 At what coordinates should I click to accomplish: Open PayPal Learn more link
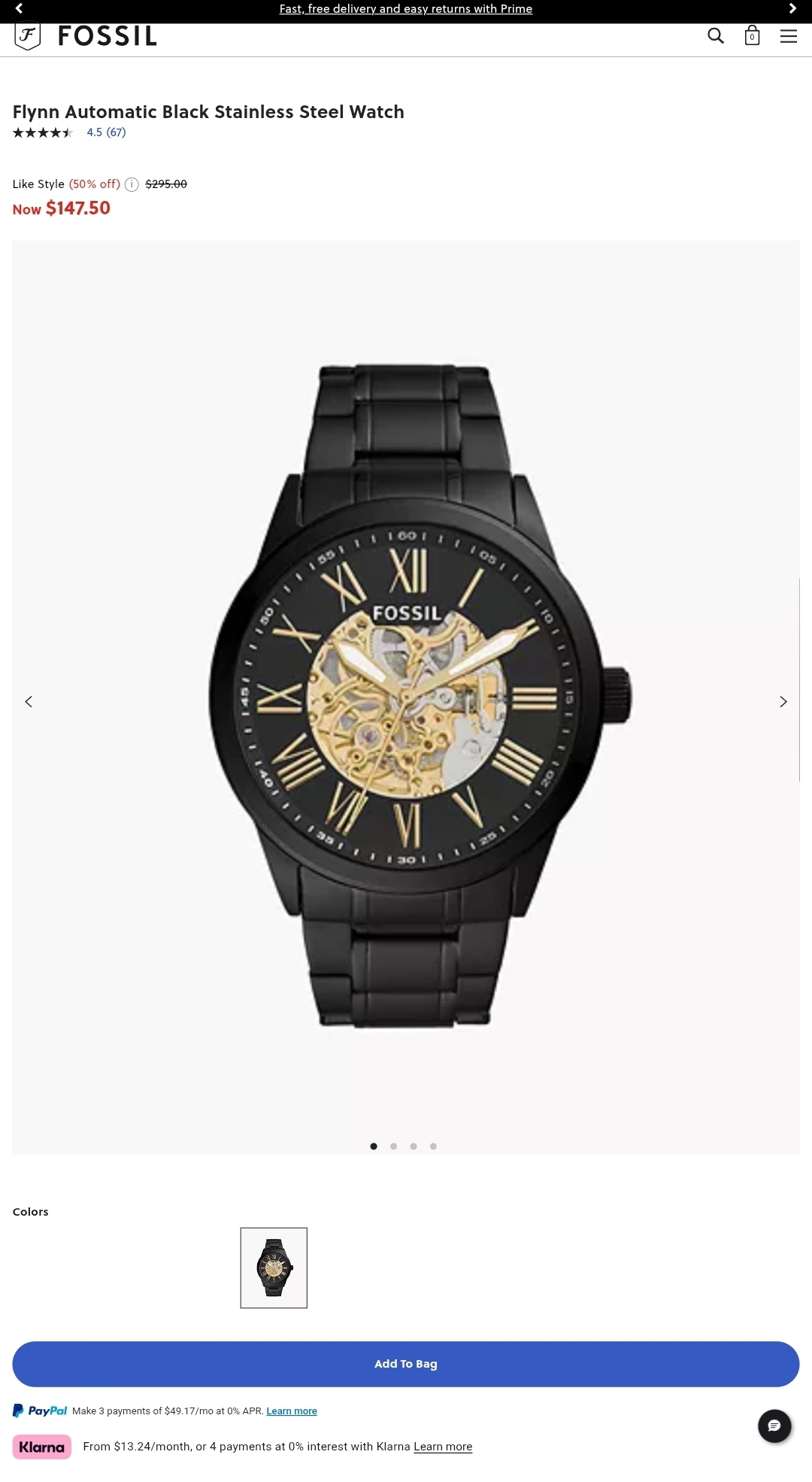coord(291,1411)
